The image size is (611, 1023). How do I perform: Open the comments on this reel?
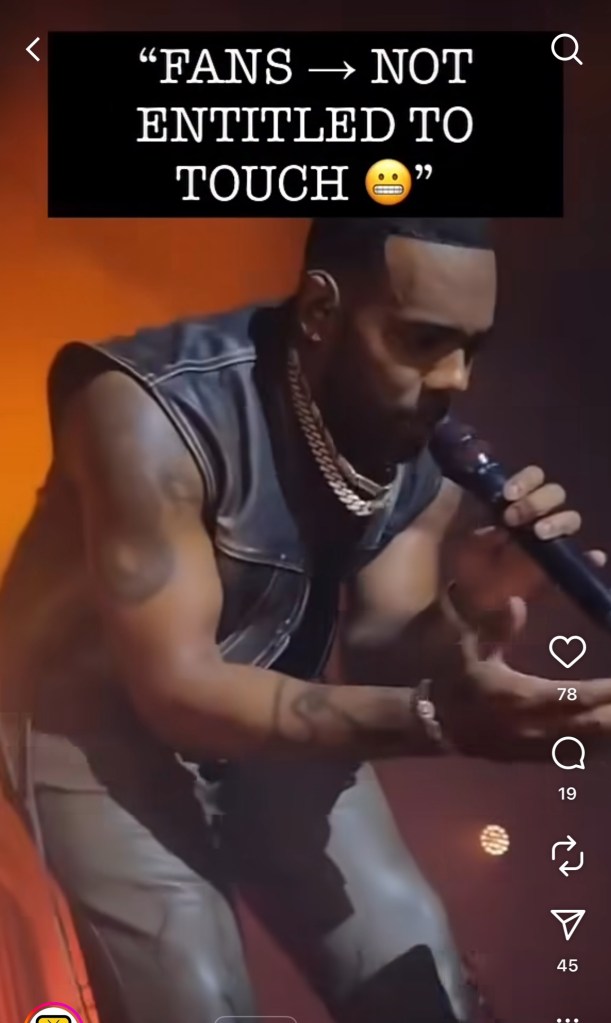pyautogui.click(x=567, y=754)
